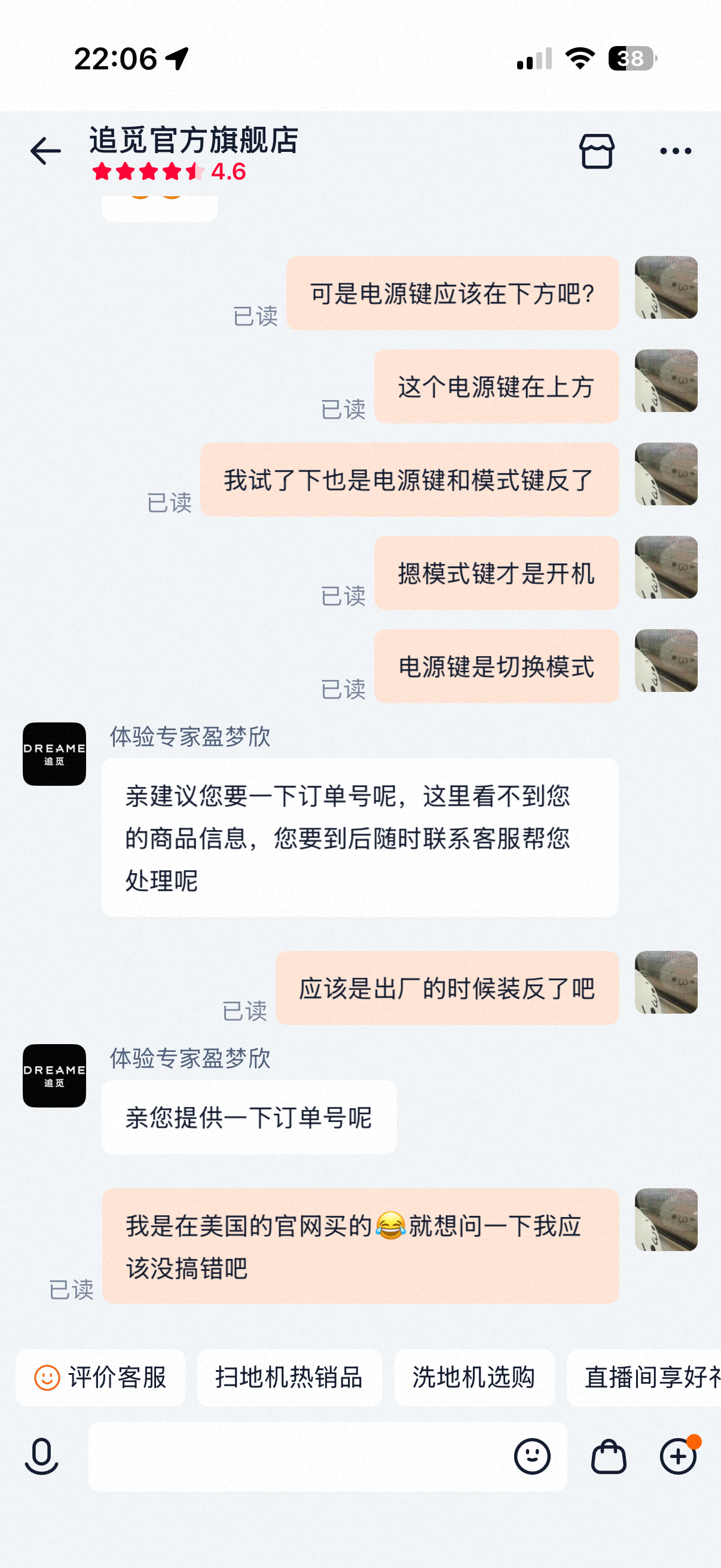721x1568 pixels.
Task: Open the three-dot overflow menu
Action: click(676, 151)
